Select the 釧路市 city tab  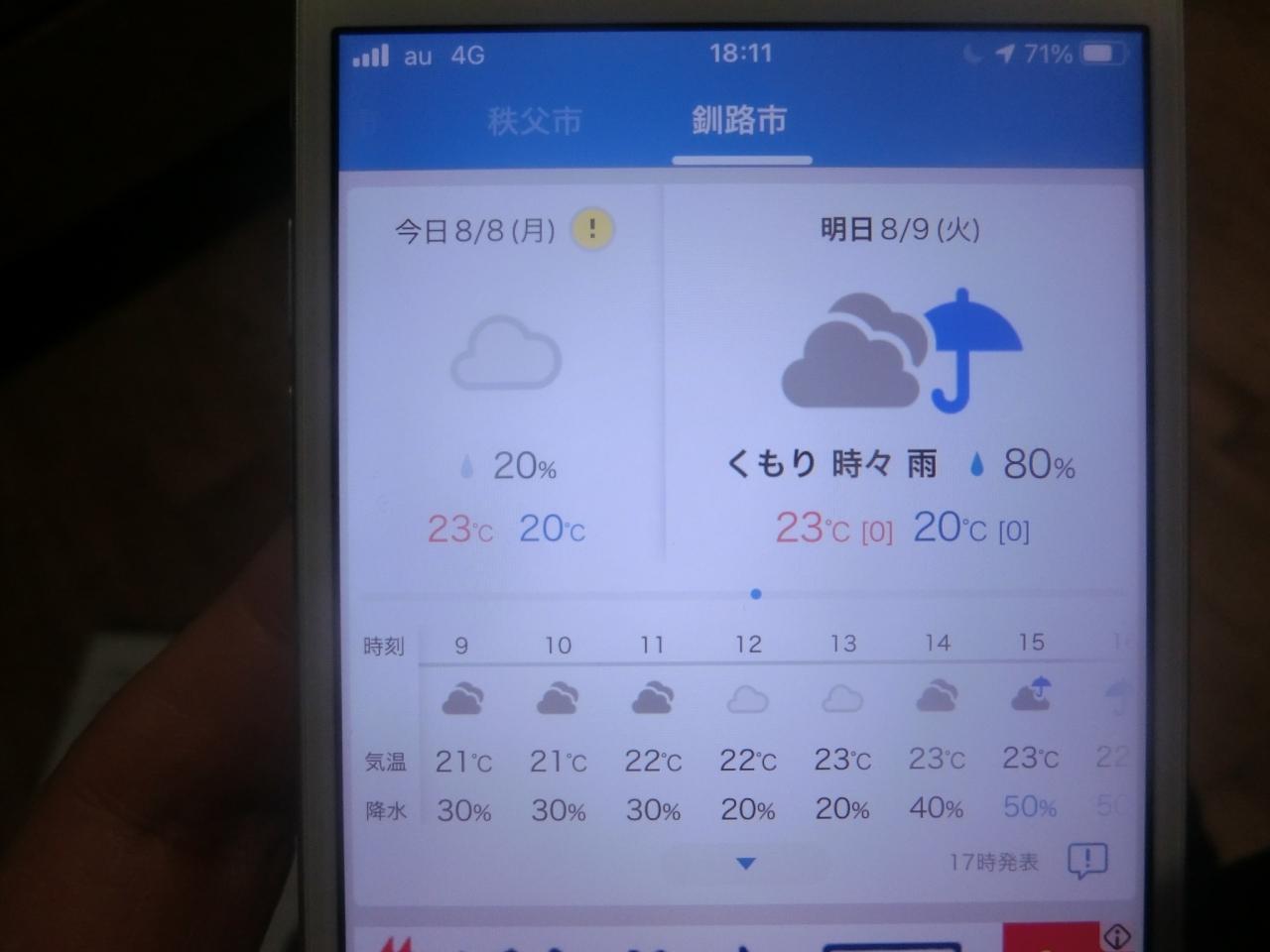tap(739, 120)
